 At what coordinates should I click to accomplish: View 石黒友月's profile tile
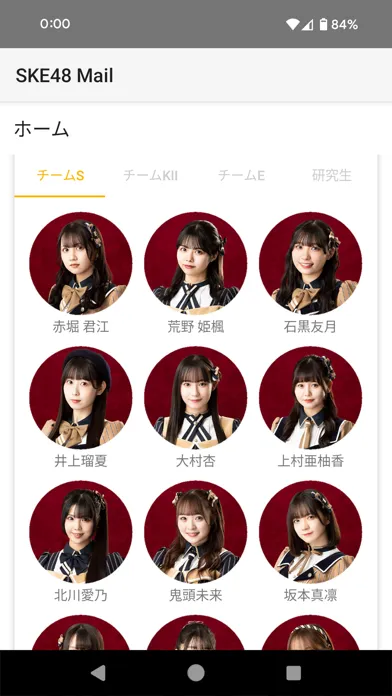coord(310,273)
